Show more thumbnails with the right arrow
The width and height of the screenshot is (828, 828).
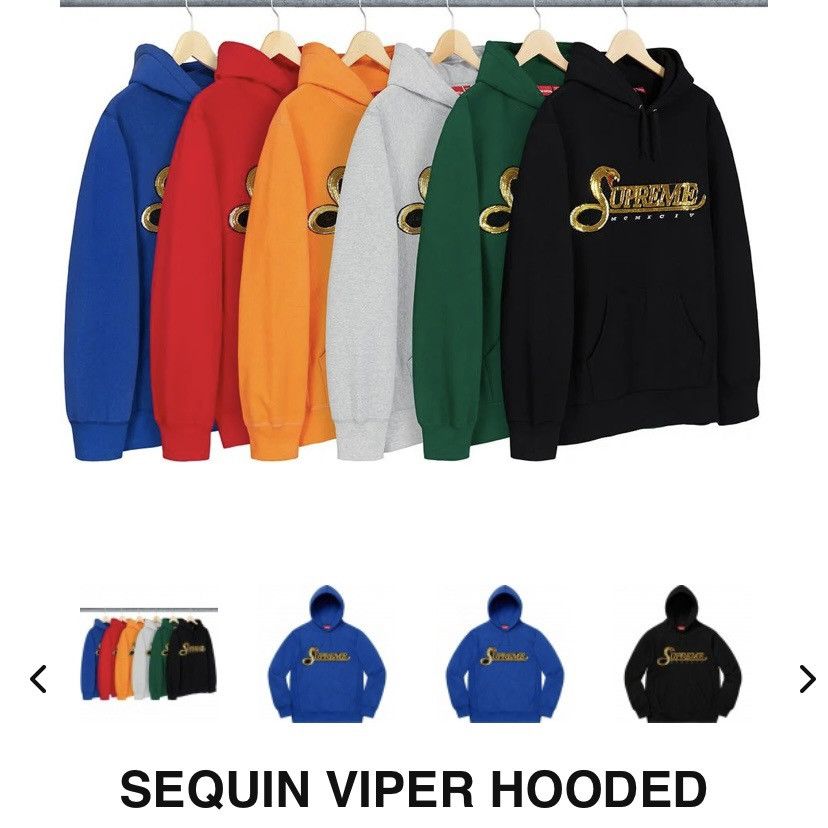click(x=806, y=679)
